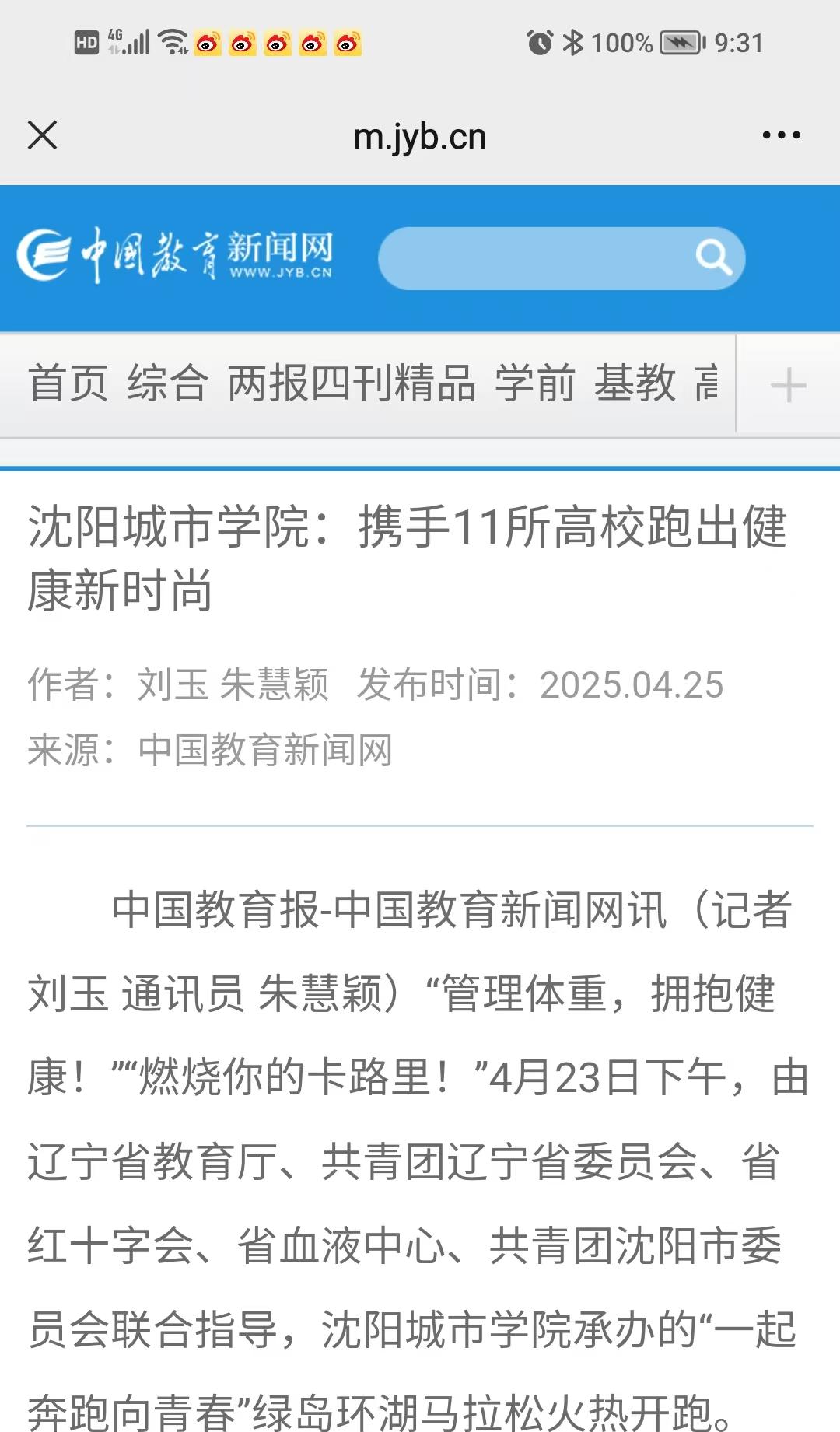840x1432 pixels.
Task: Switch to the 综合 channel
Action: (167, 383)
